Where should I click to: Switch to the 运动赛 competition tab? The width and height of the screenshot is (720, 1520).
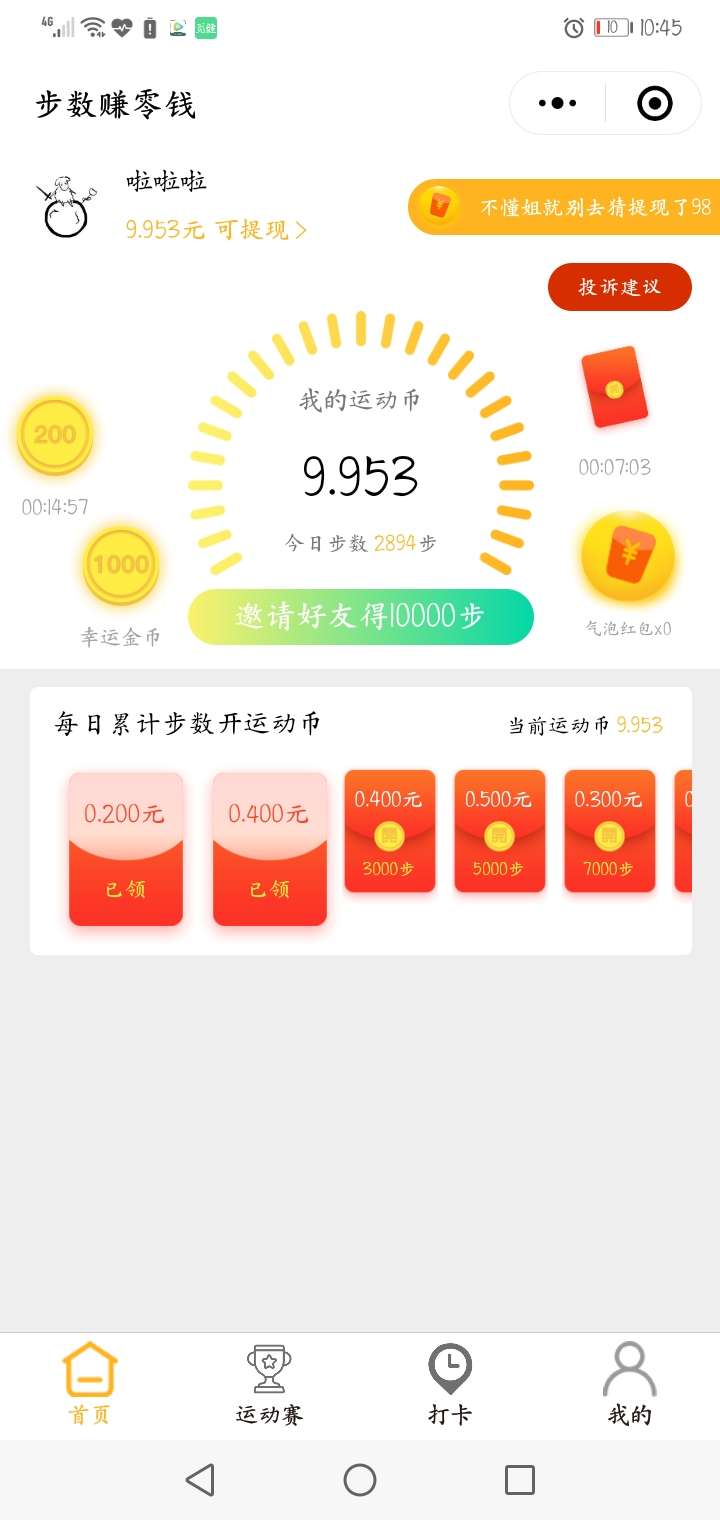pyautogui.click(x=268, y=1385)
